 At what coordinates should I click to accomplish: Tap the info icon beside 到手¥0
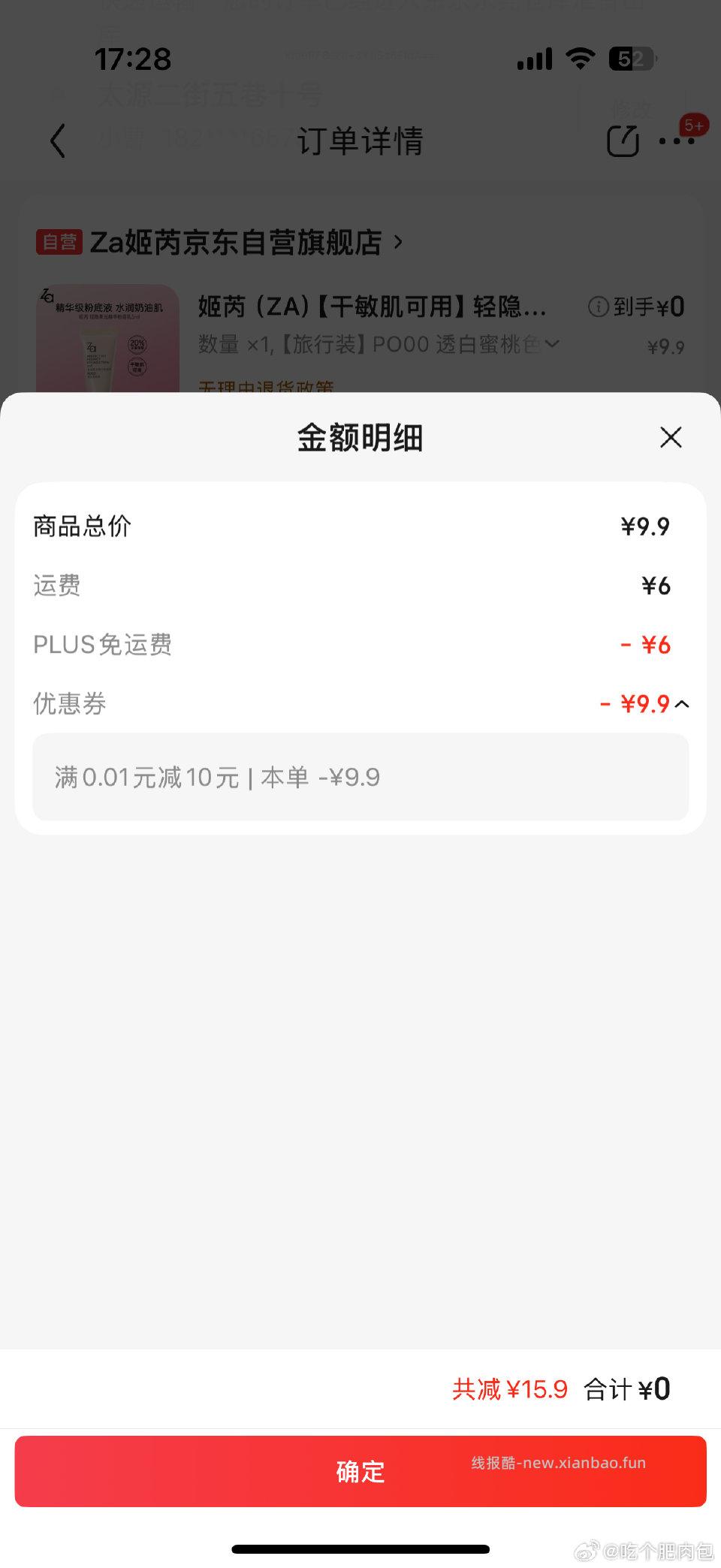[x=597, y=307]
